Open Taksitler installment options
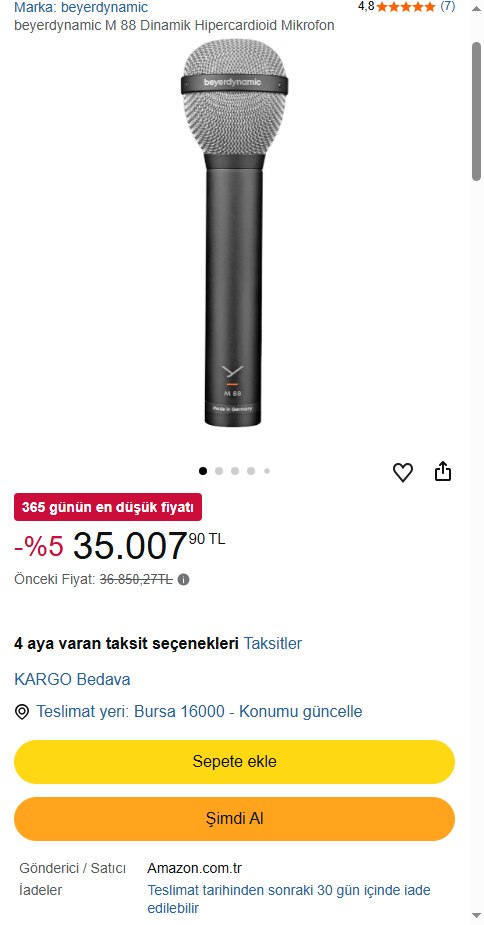The width and height of the screenshot is (484, 925). [x=273, y=643]
